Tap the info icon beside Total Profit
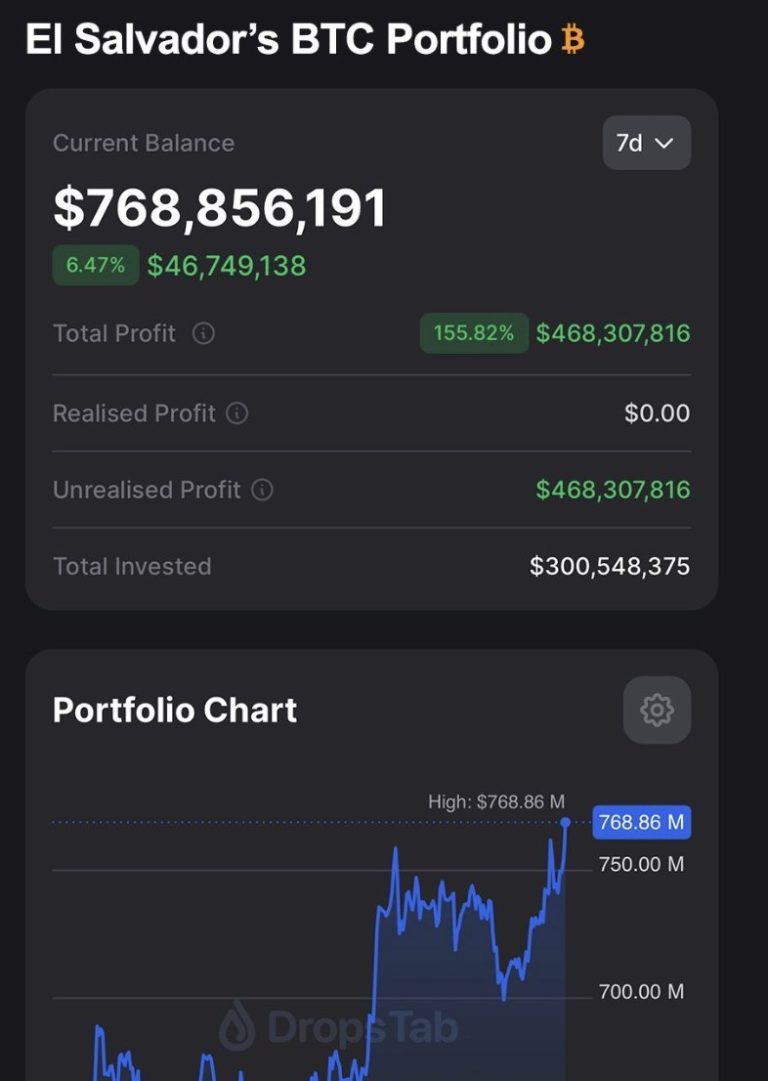 [203, 334]
